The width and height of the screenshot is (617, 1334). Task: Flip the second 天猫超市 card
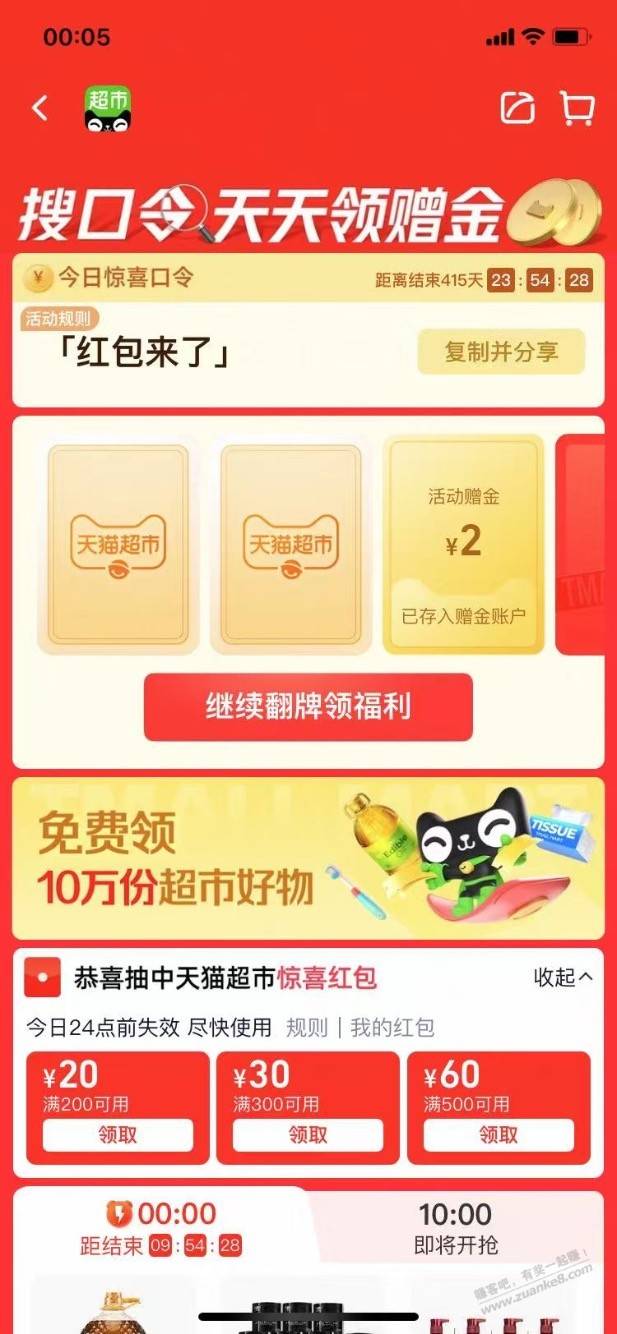[x=291, y=545]
